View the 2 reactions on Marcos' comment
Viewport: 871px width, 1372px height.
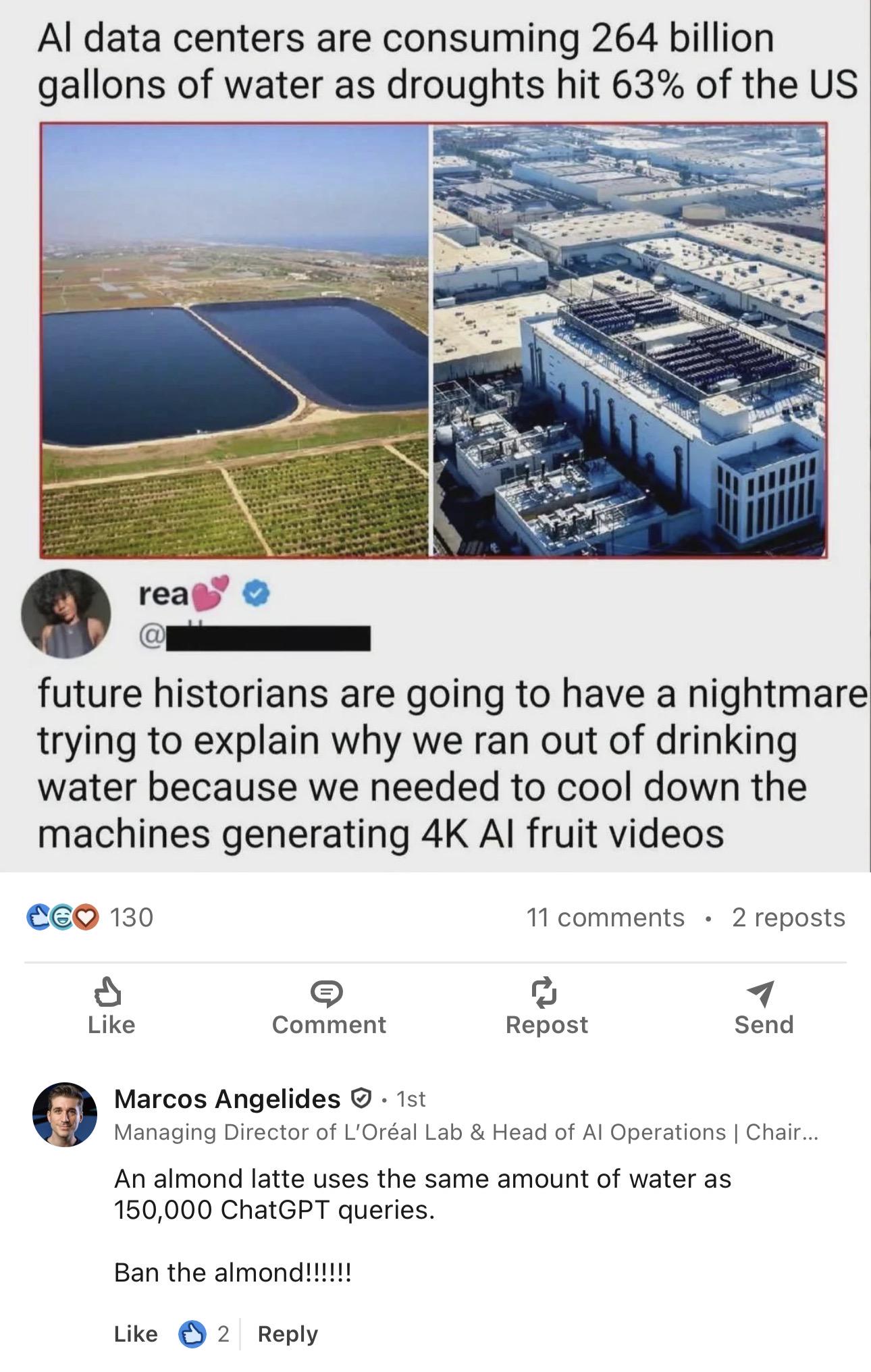tap(204, 1334)
